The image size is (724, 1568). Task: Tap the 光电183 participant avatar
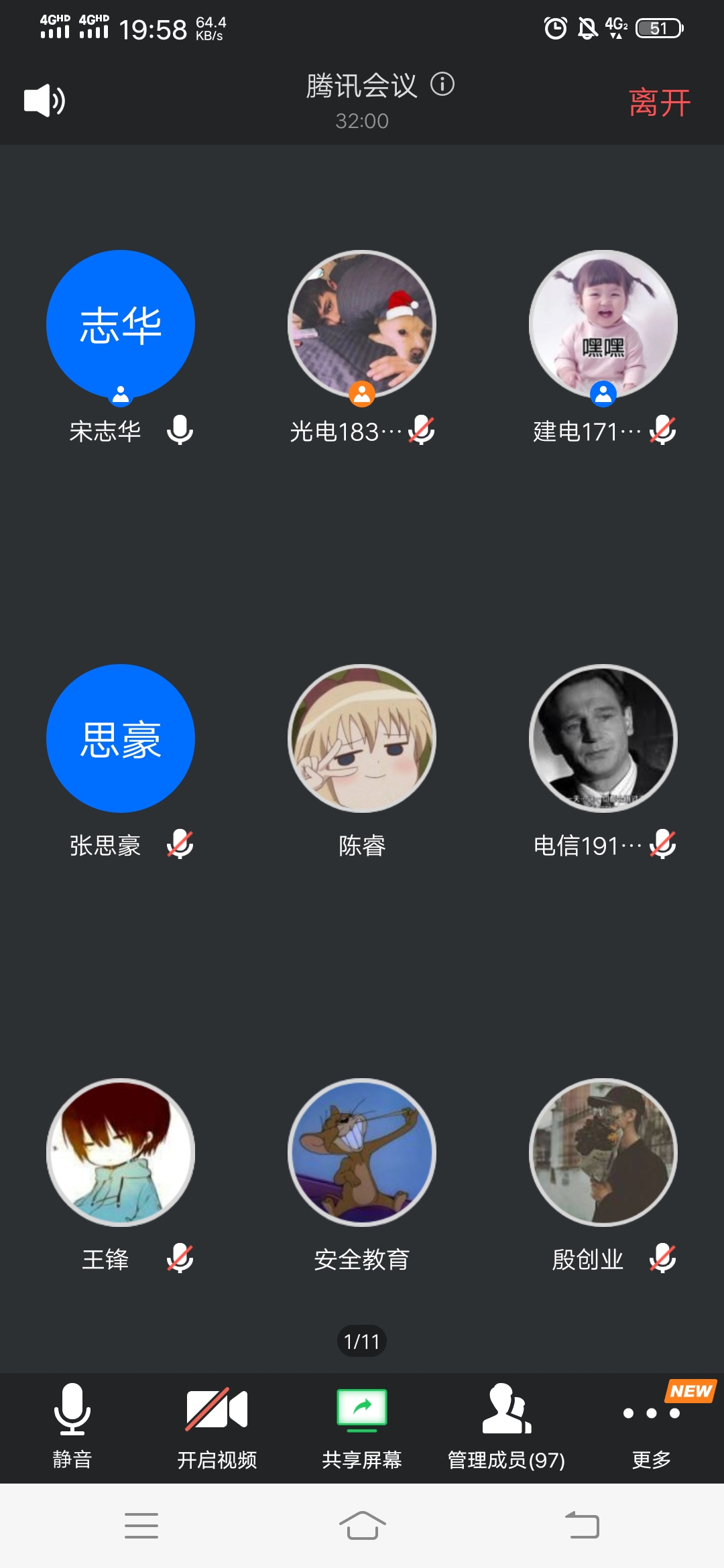click(362, 324)
